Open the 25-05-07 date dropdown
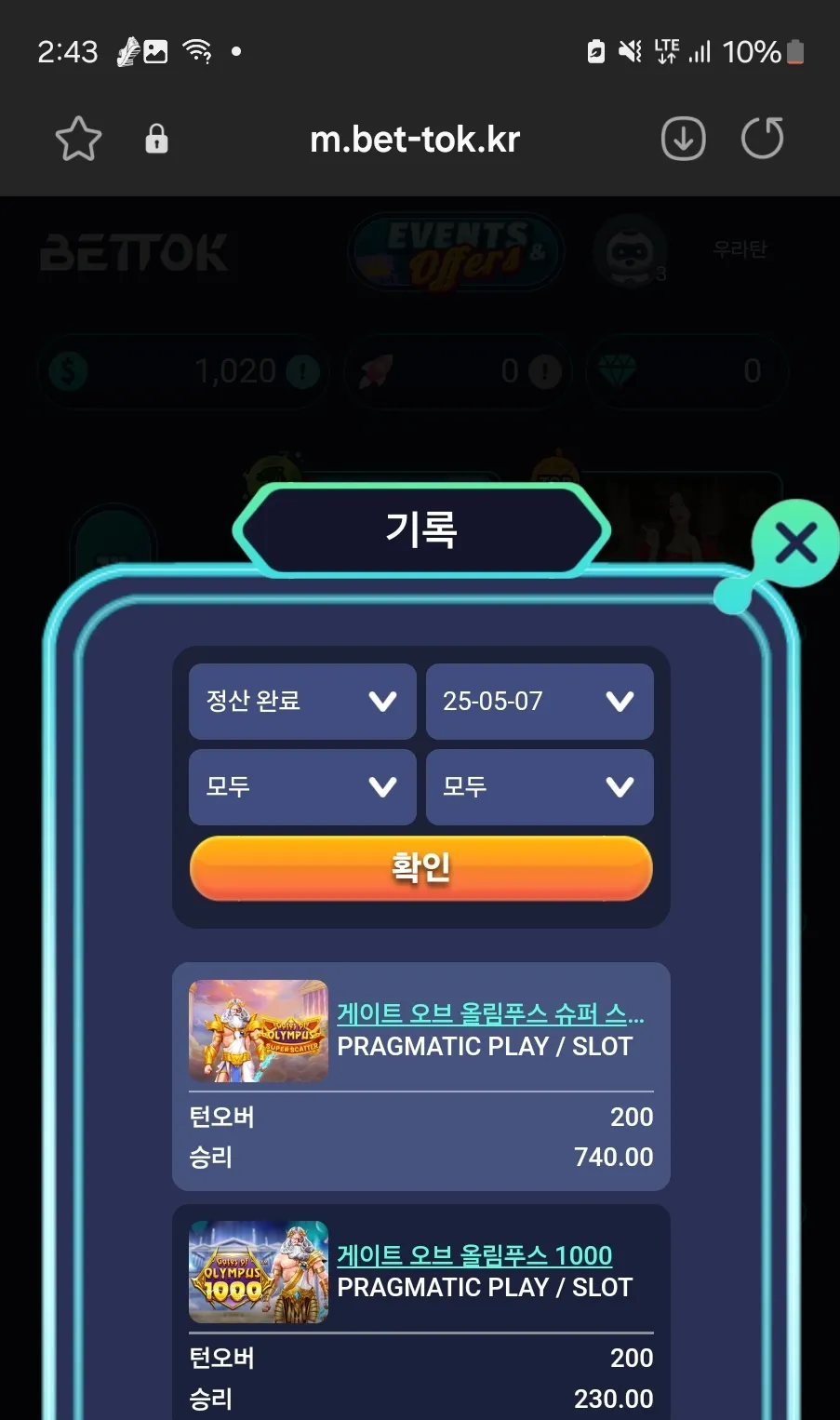Screen dimensions: 840x1420 (x=540, y=701)
